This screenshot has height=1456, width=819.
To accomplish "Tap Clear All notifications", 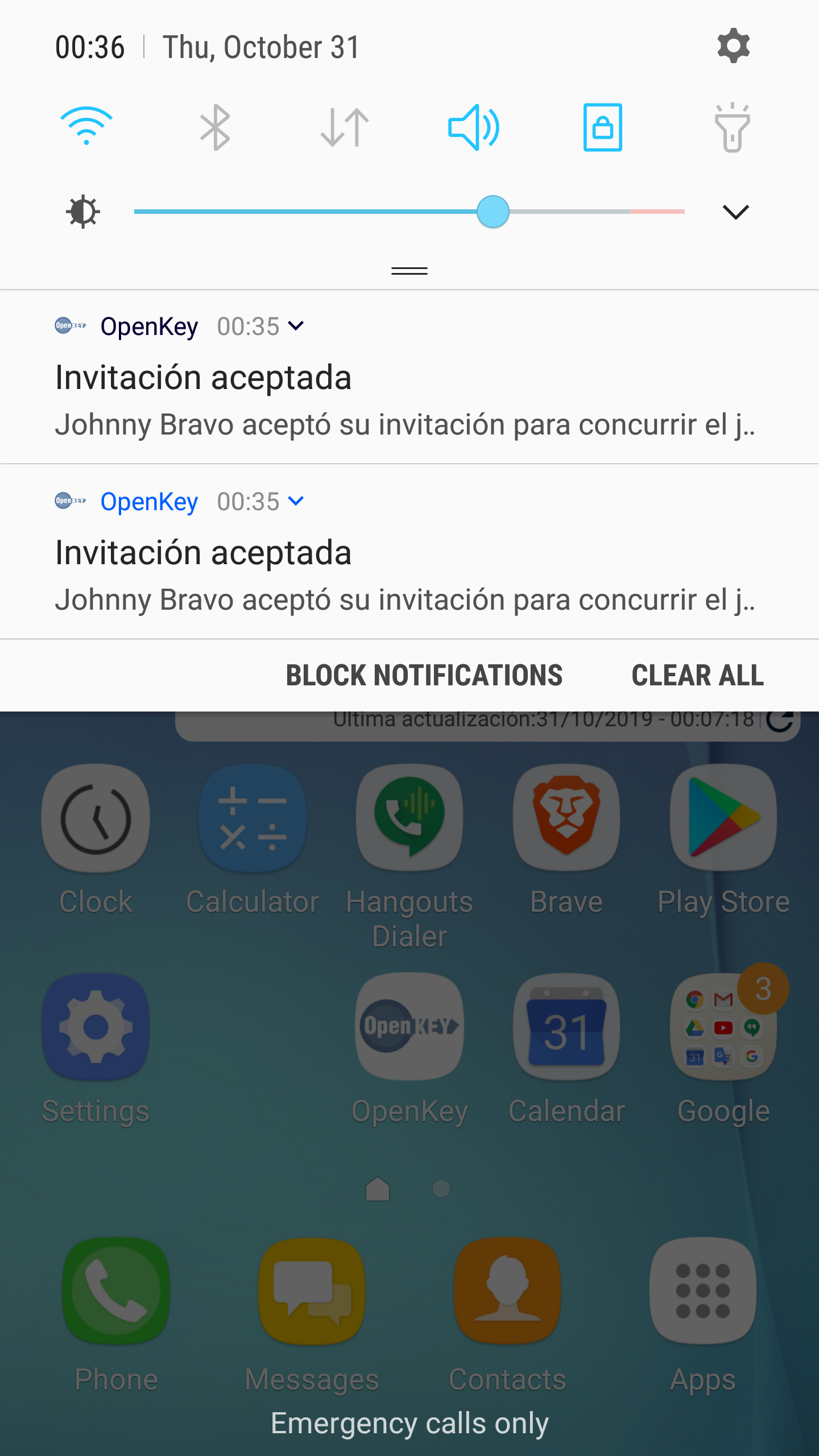I will [x=696, y=675].
